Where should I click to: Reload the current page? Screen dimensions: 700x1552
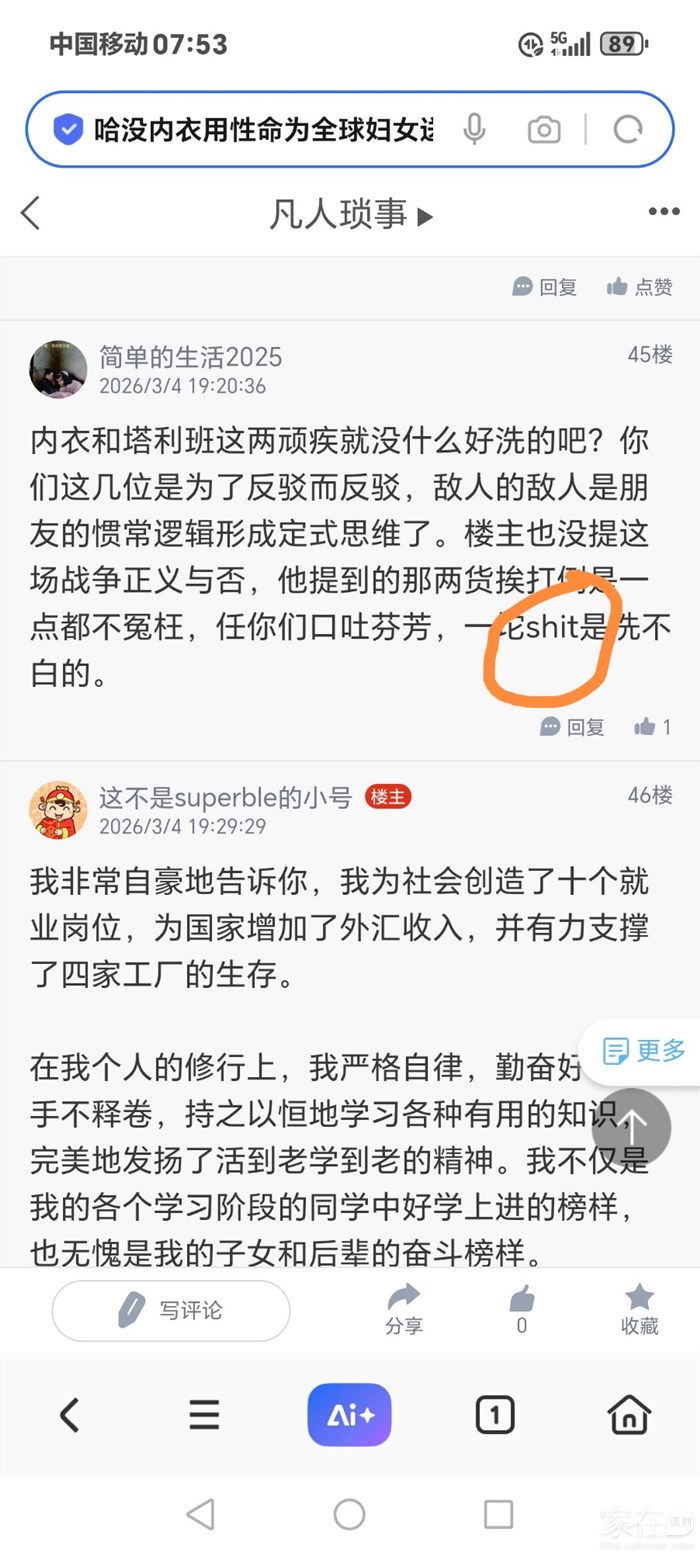[x=628, y=129]
